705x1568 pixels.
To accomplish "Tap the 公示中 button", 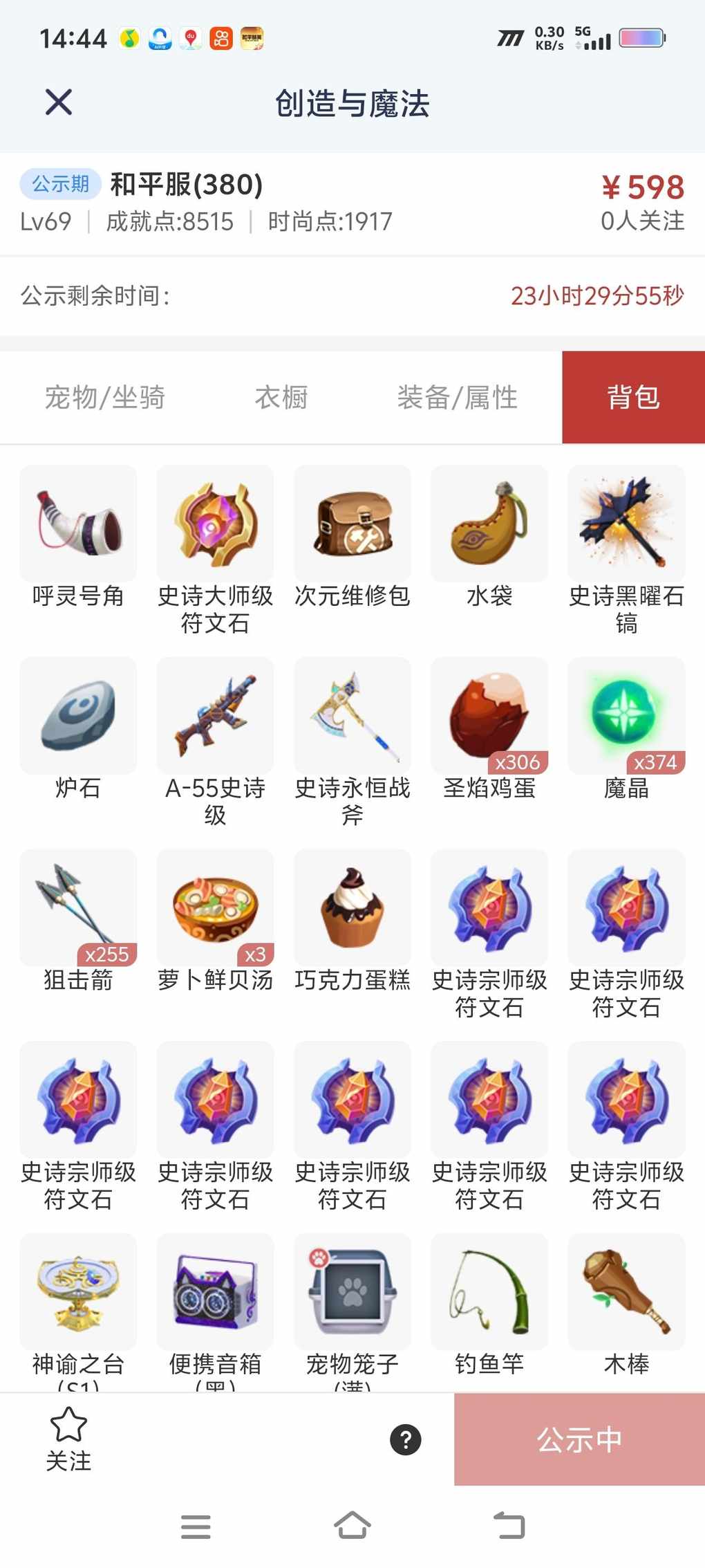I will click(x=579, y=1440).
